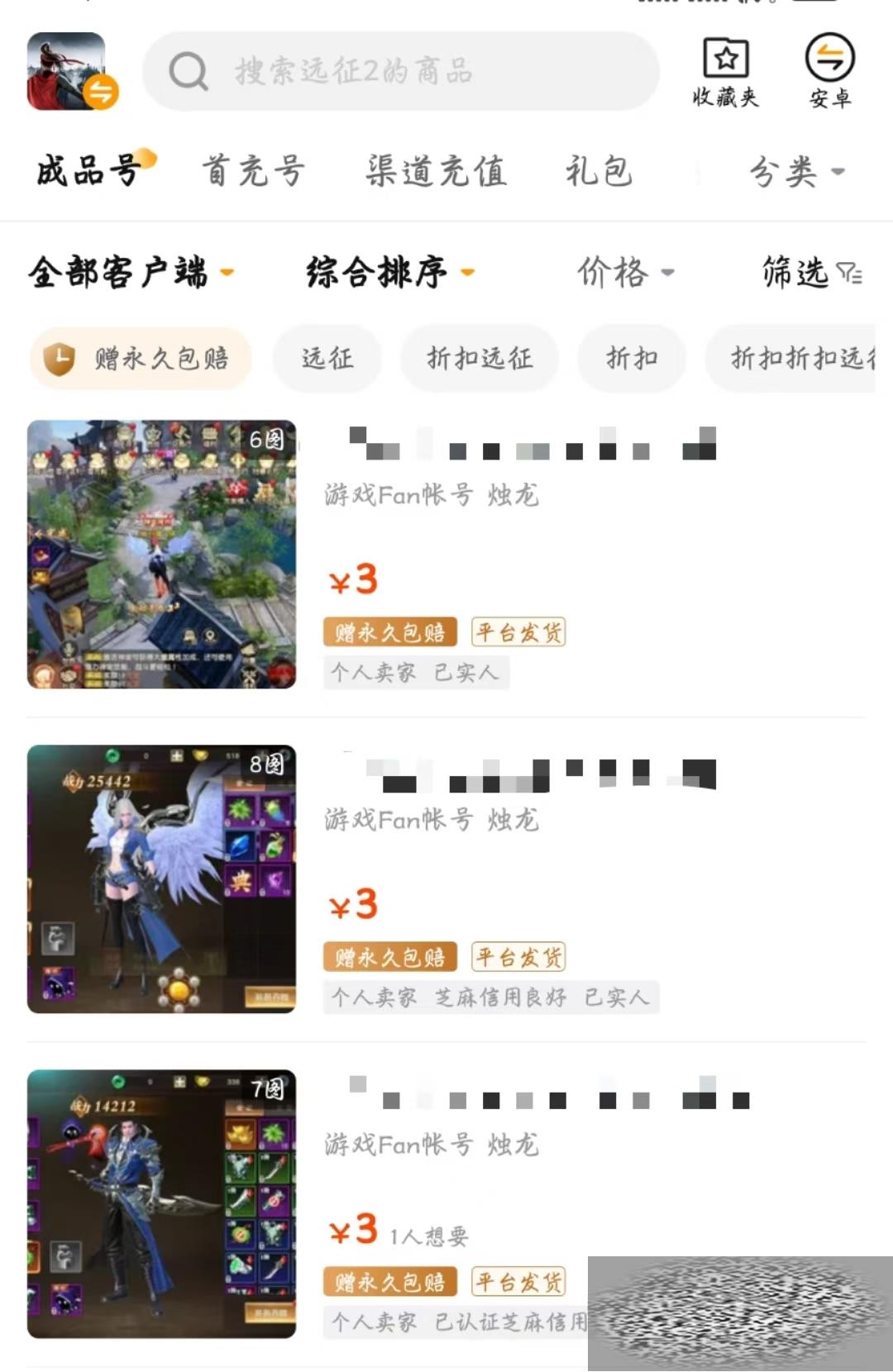
Task: Switch to the 首充号 tab
Action: [x=254, y=171]
